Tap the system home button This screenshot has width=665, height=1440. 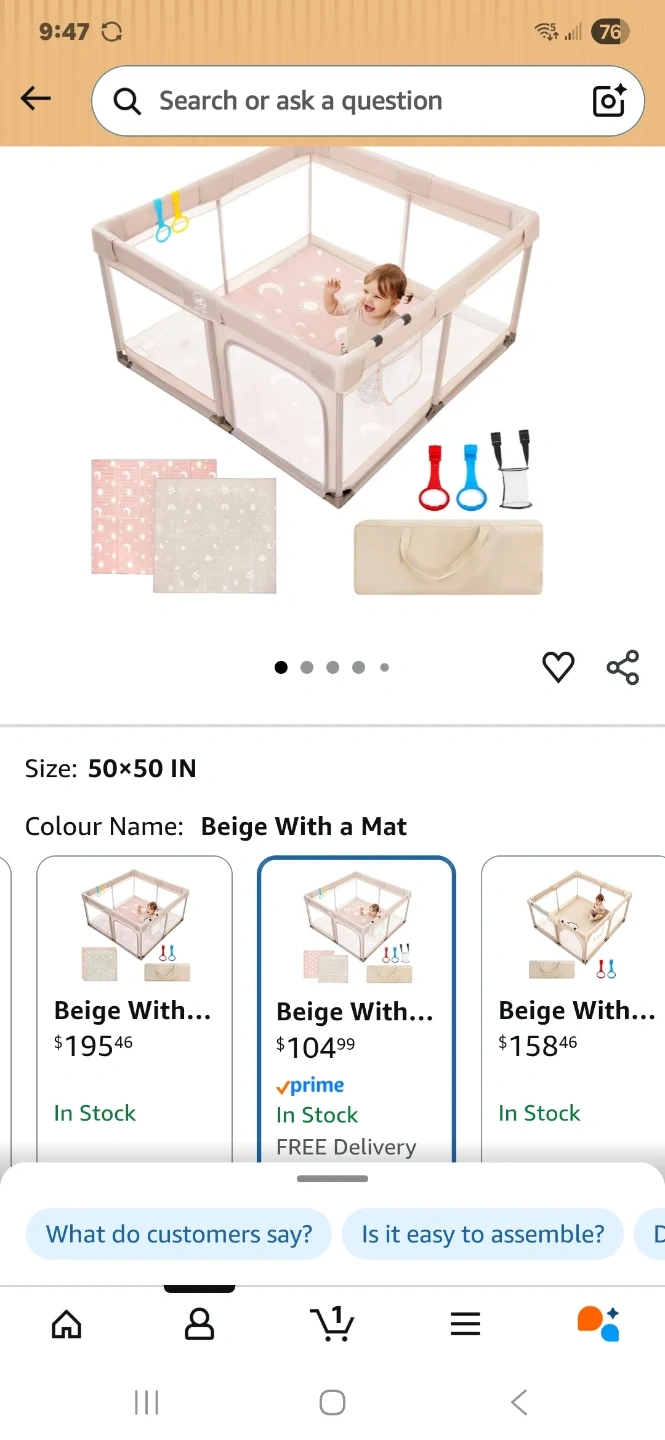(332, 1402)
